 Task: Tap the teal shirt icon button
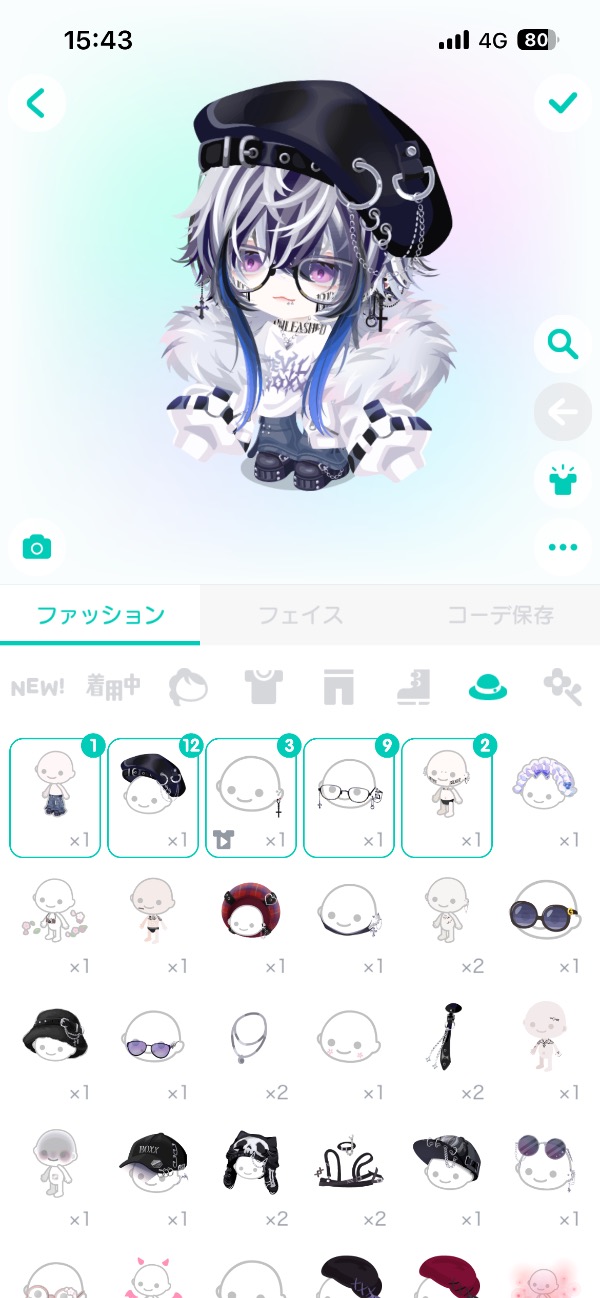(x=563, y=480)
